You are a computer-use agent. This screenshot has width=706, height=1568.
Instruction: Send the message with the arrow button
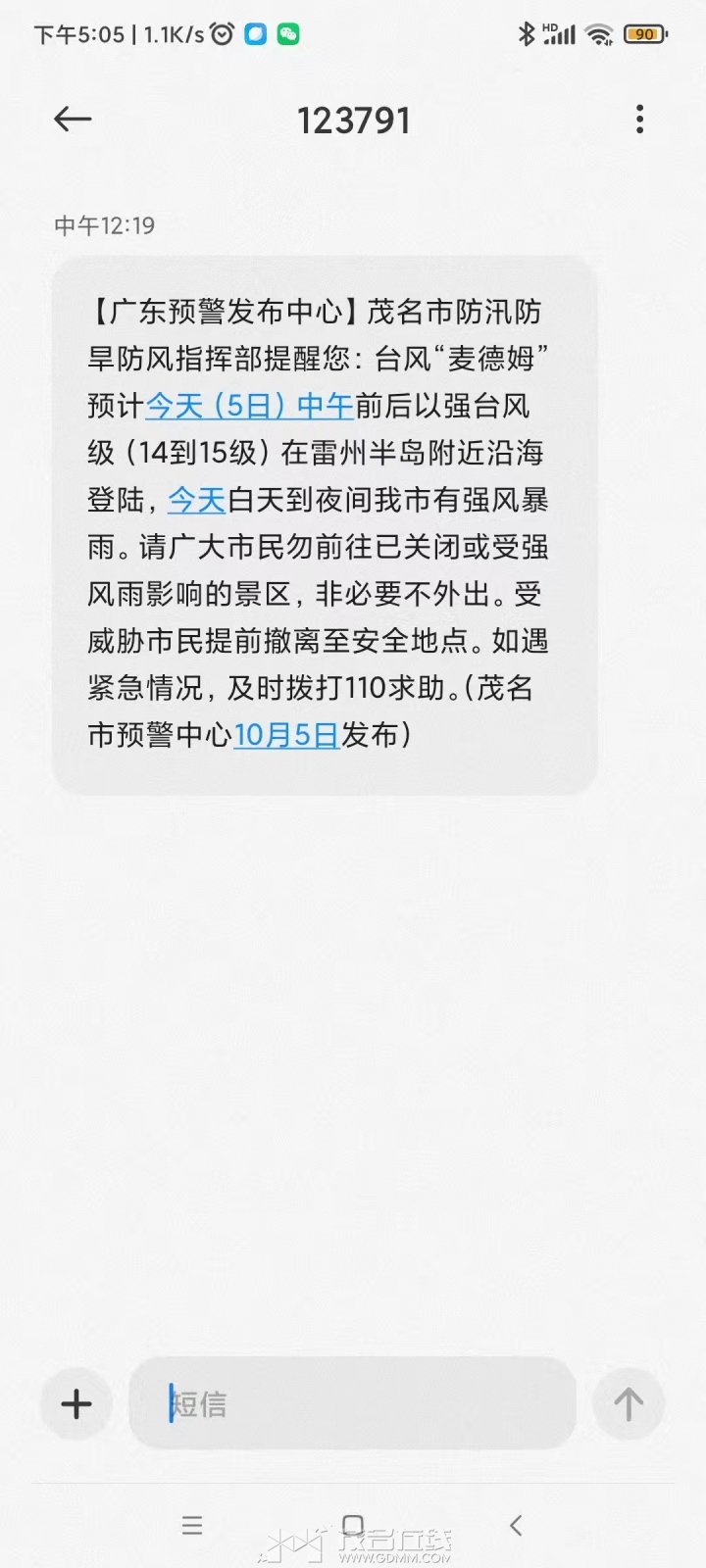[629, 1403]
